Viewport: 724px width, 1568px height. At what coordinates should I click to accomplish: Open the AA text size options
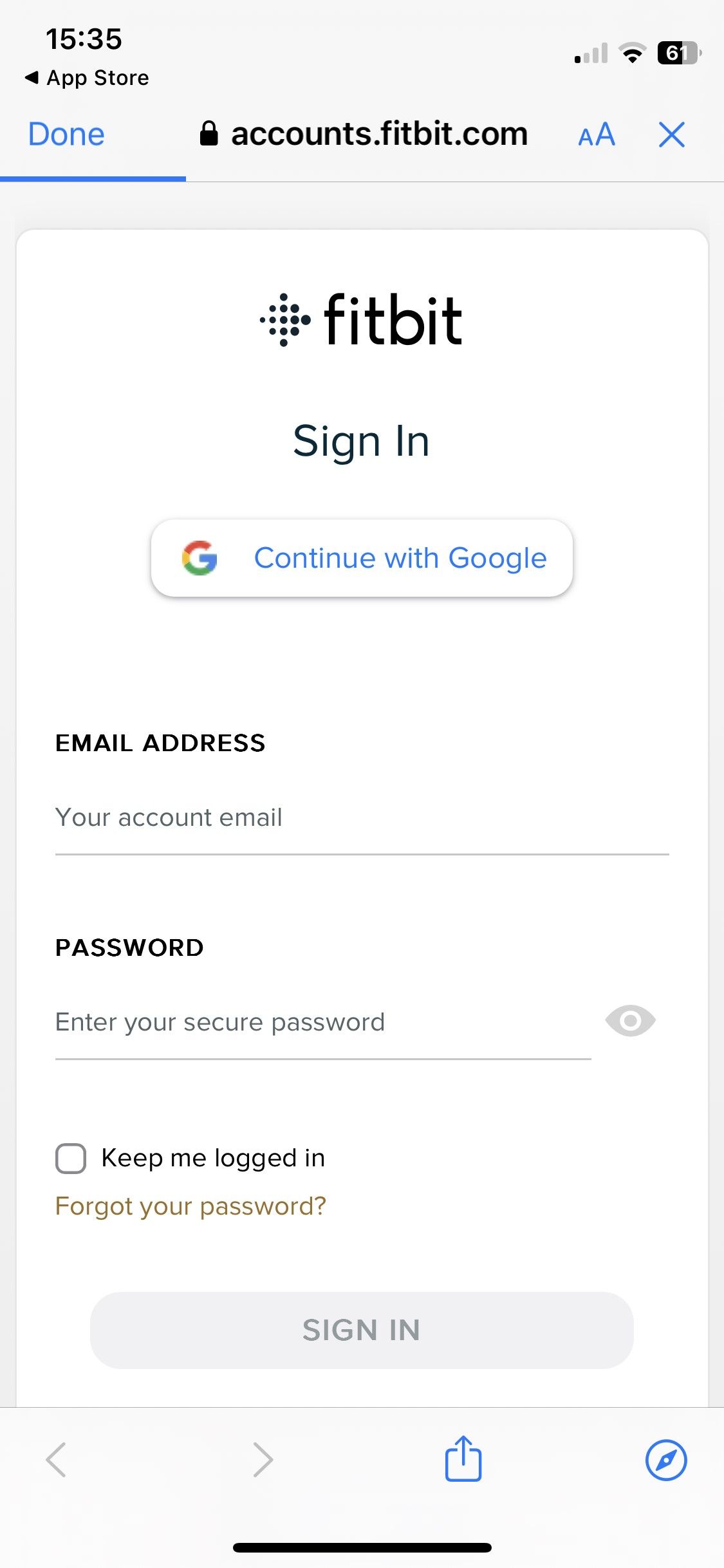[x=597, y=135]
